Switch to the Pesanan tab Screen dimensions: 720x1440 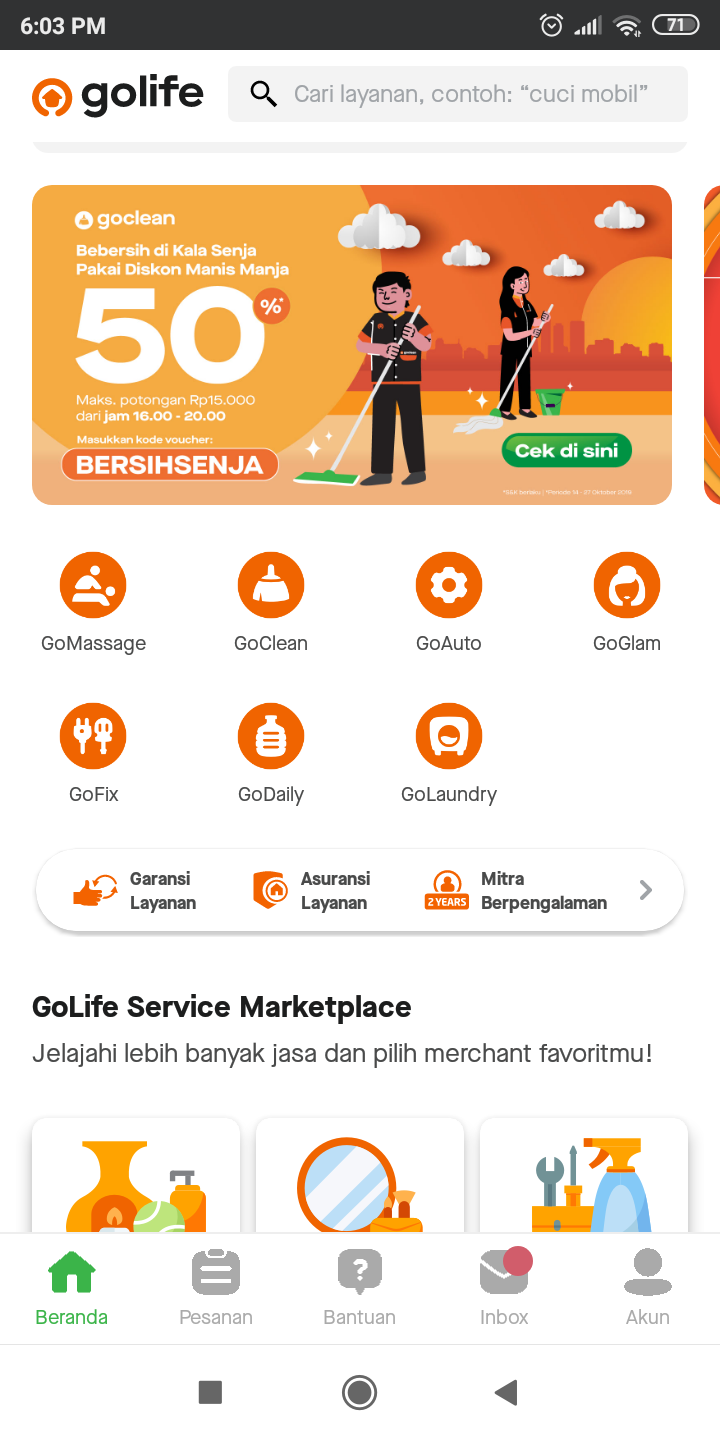point(216,1289)
